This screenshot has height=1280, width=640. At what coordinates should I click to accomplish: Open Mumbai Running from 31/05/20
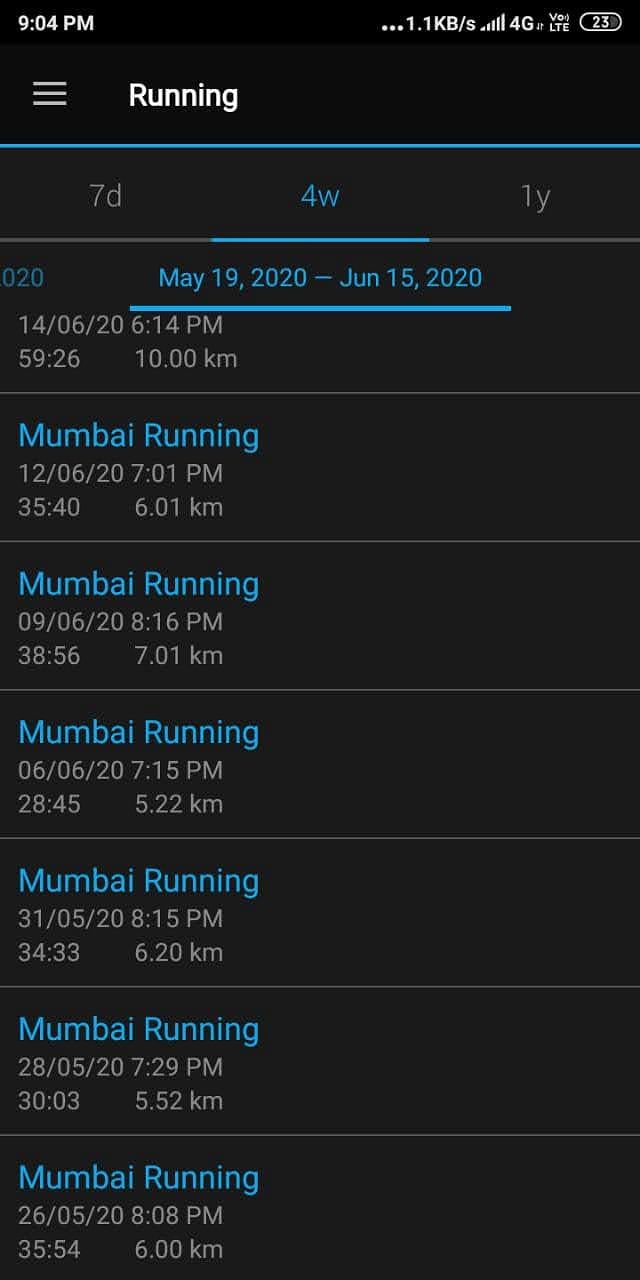click(x=320, y=913)
